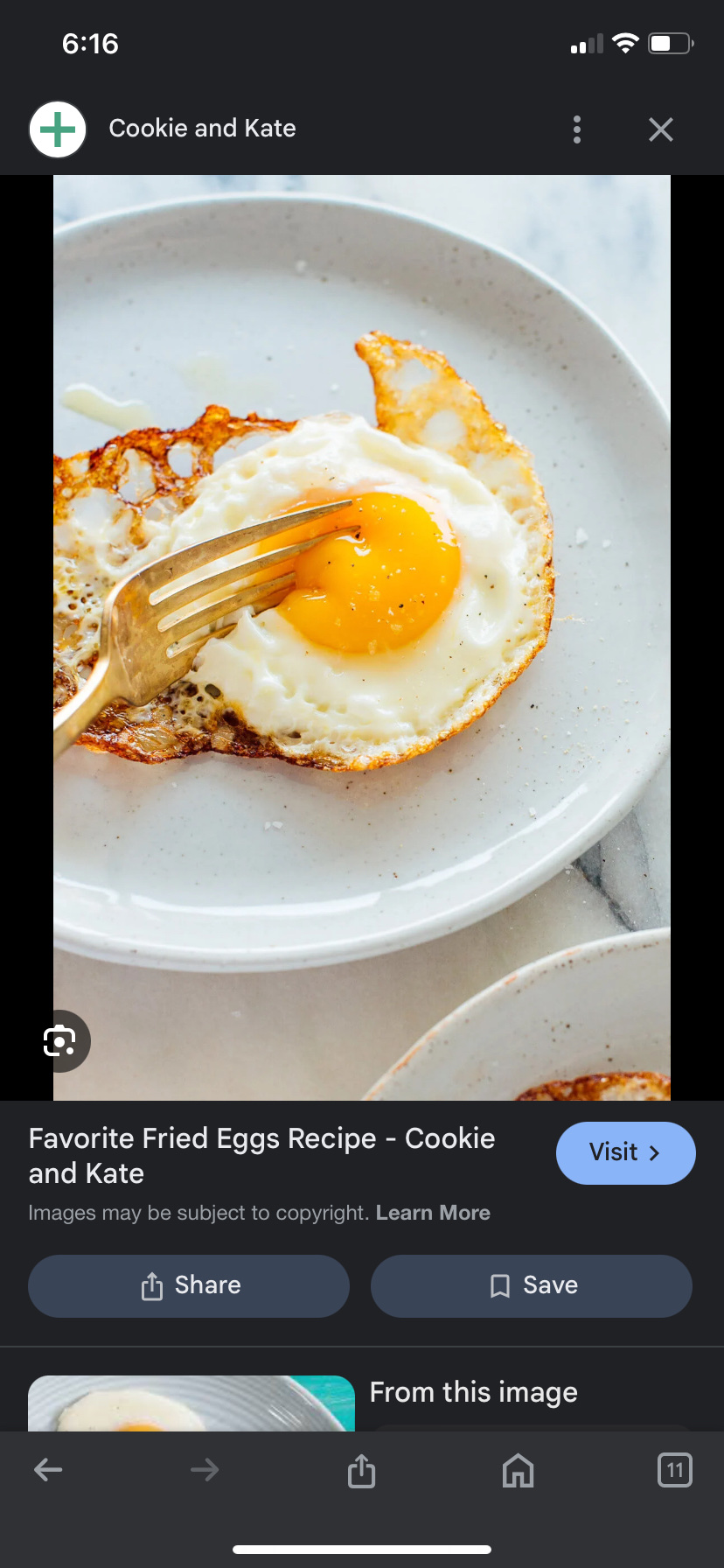
Task: Dismiss the image view with the X
Action: (x=660, y=129)
